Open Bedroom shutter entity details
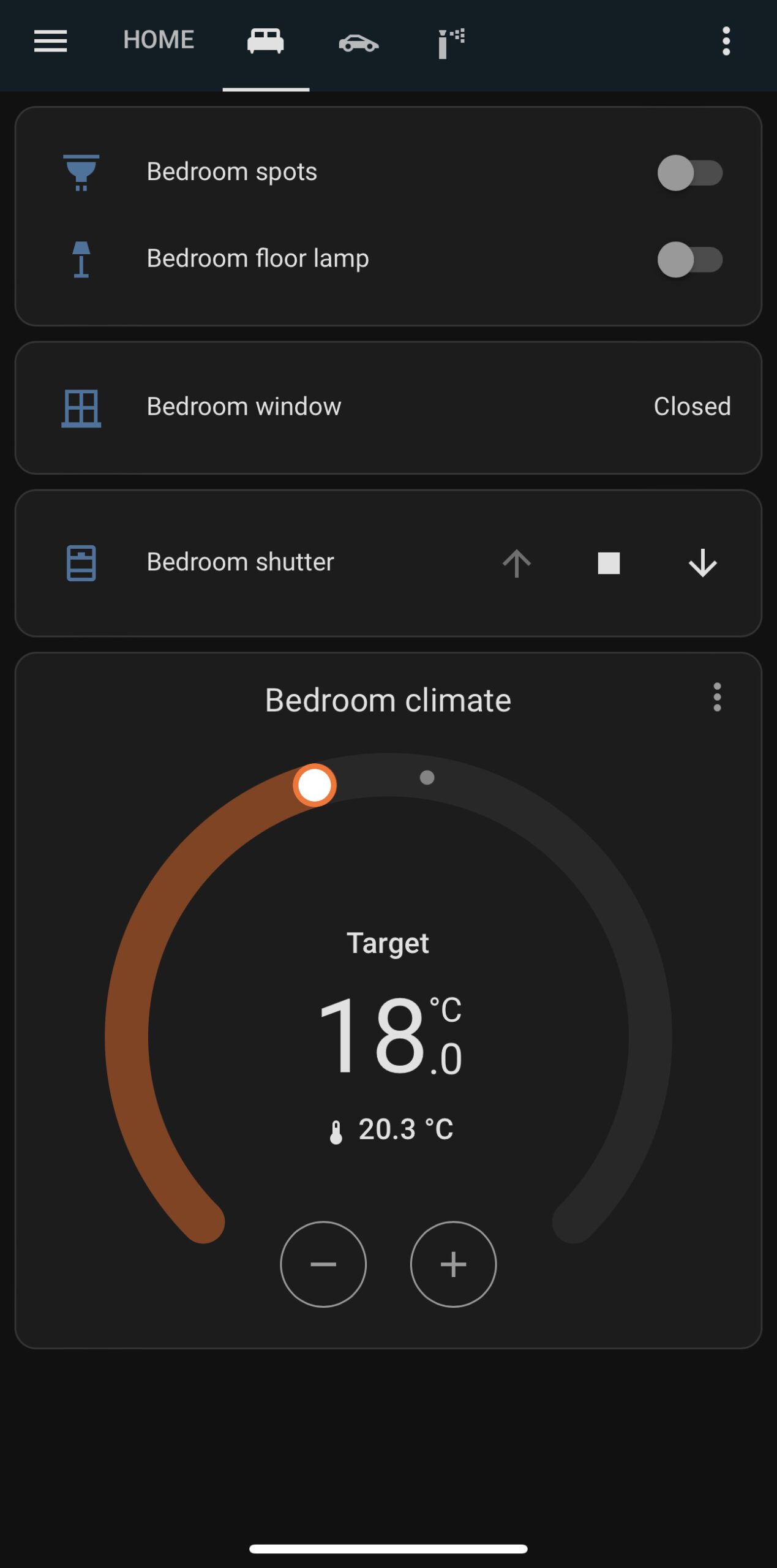777x1568 pixels. (x=240, y=562)
